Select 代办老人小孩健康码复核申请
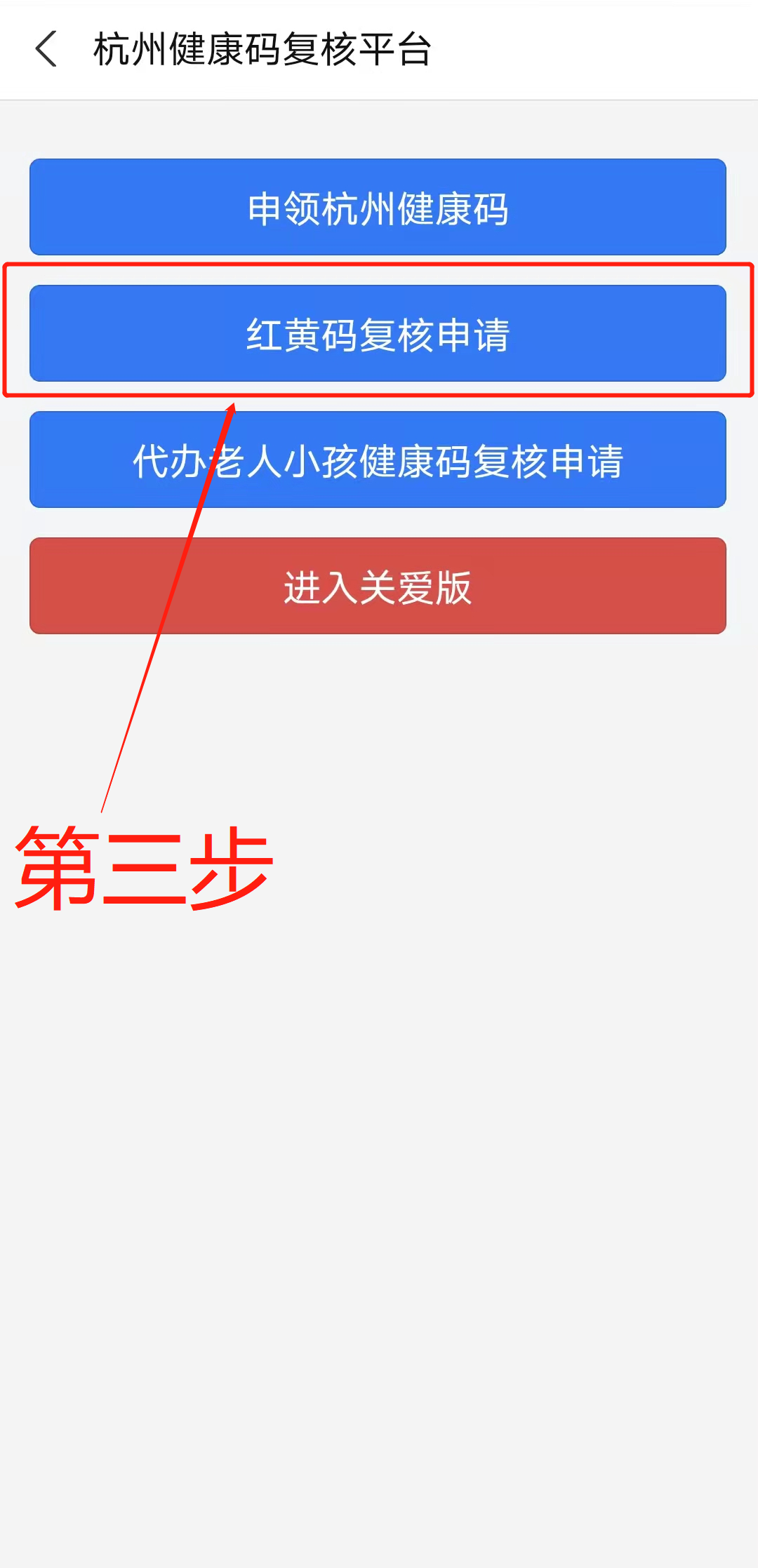The width and height of the screenshot is (758, 1568). [x=378, y=460]
